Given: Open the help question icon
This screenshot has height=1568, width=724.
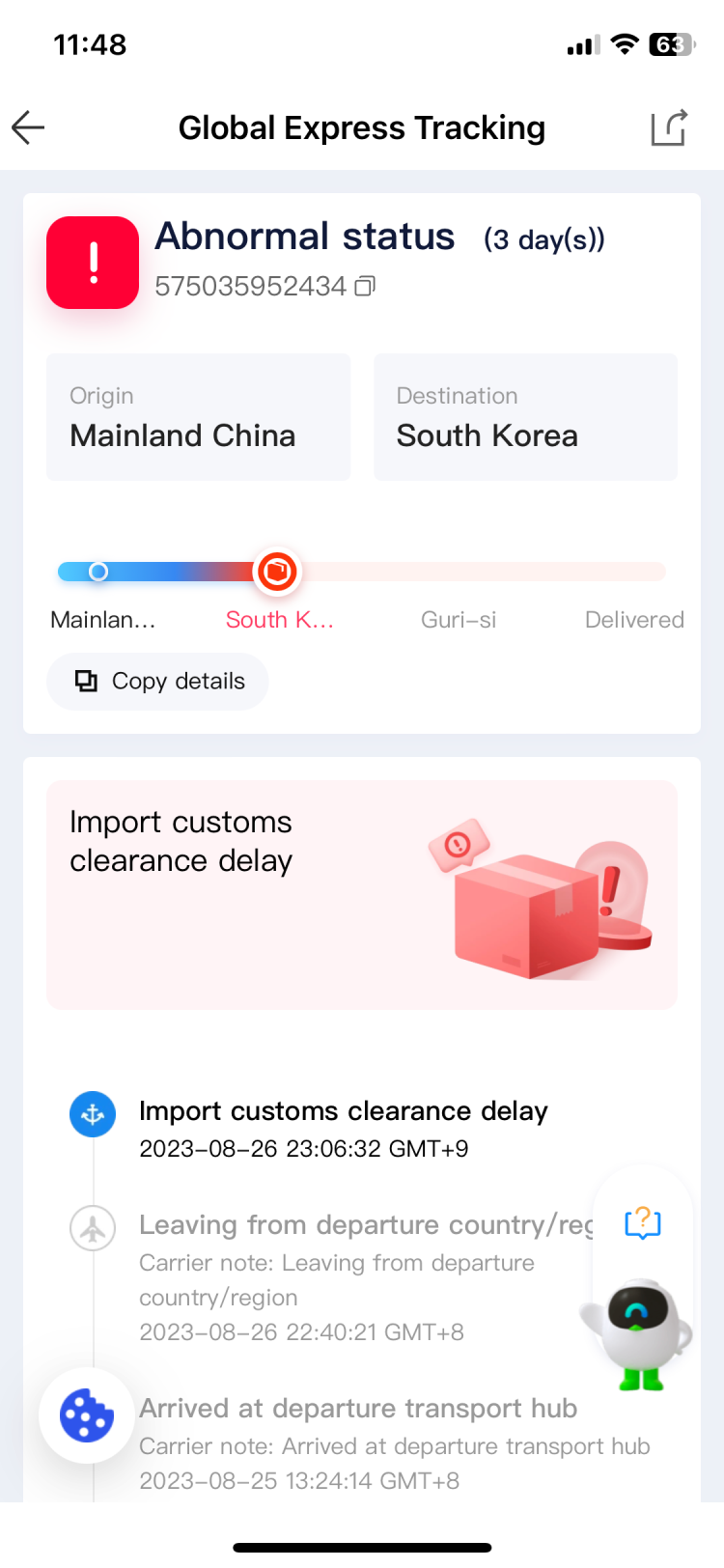Looking at the screenshot, I should (643, 1223).
